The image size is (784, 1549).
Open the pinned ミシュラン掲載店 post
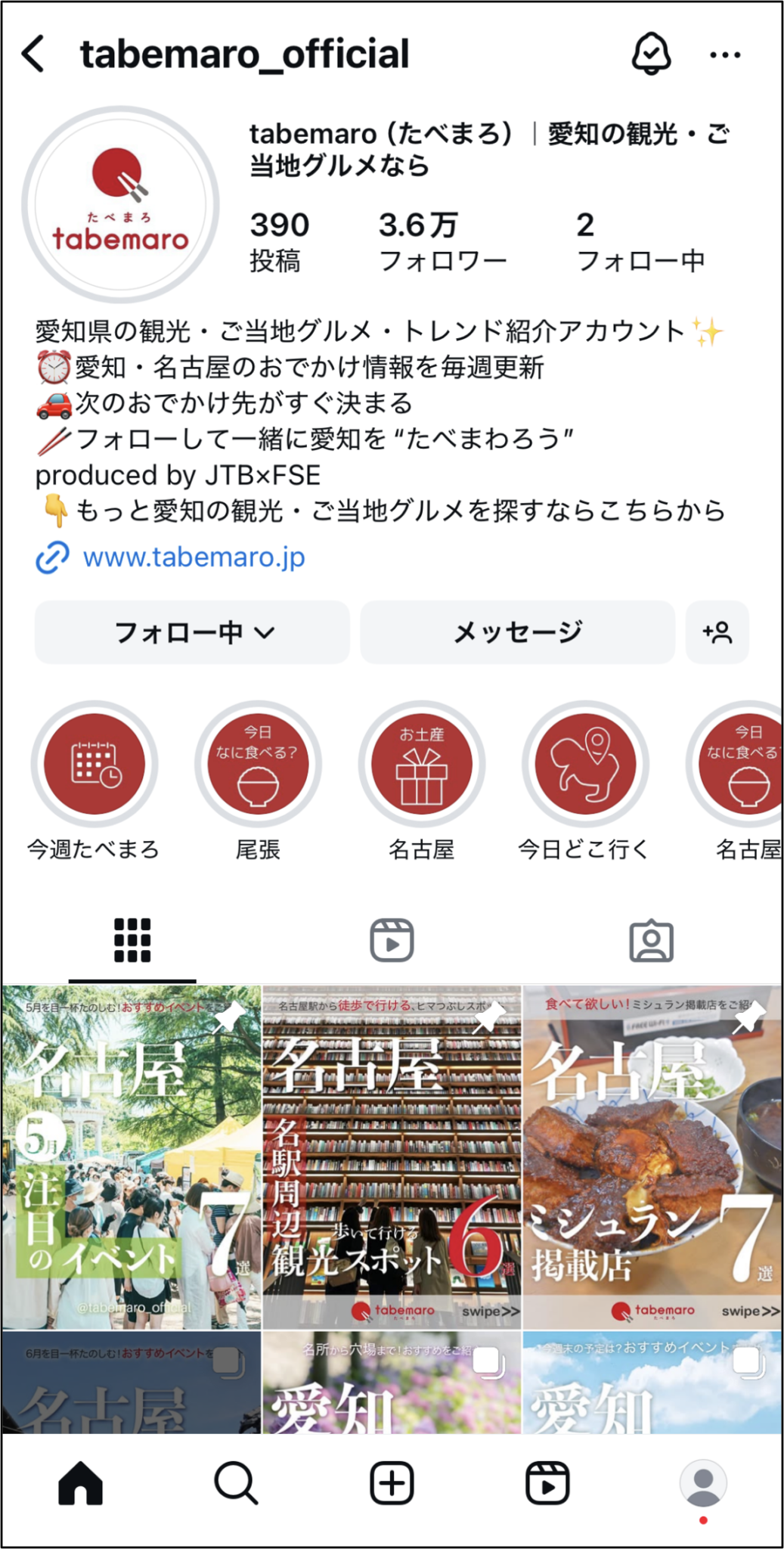[652, 1157]
